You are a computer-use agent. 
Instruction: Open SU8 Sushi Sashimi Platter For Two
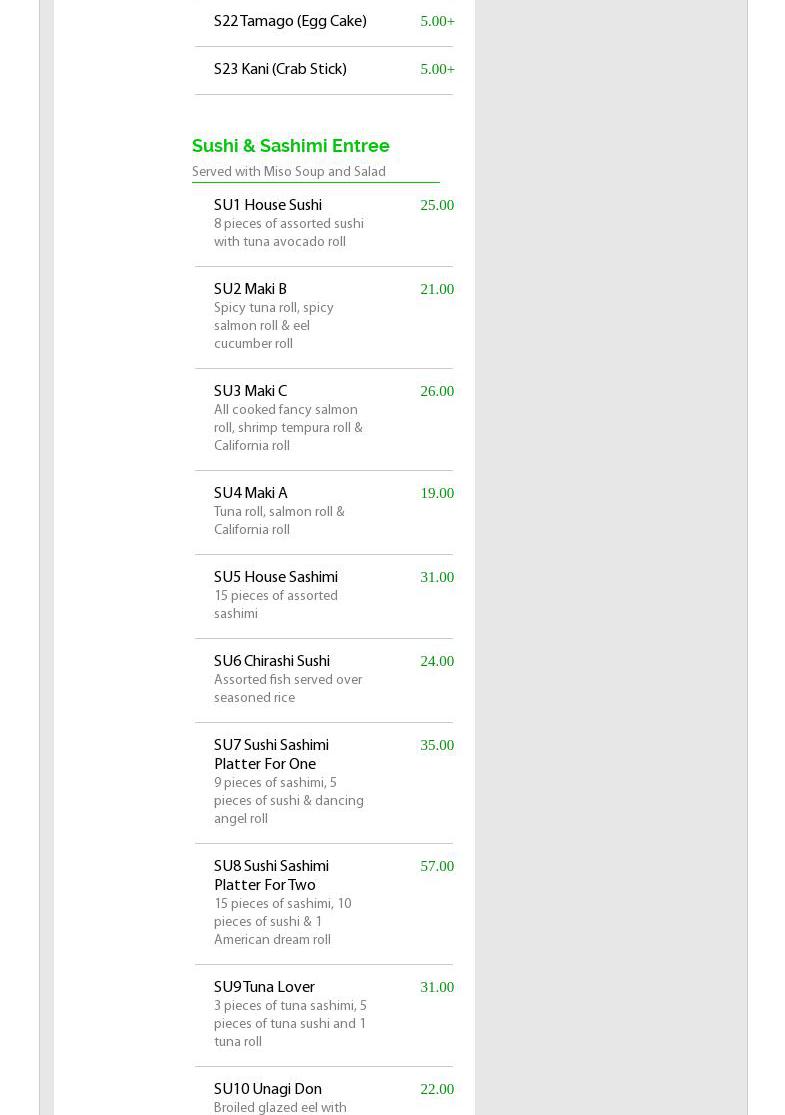coord(271,876)
